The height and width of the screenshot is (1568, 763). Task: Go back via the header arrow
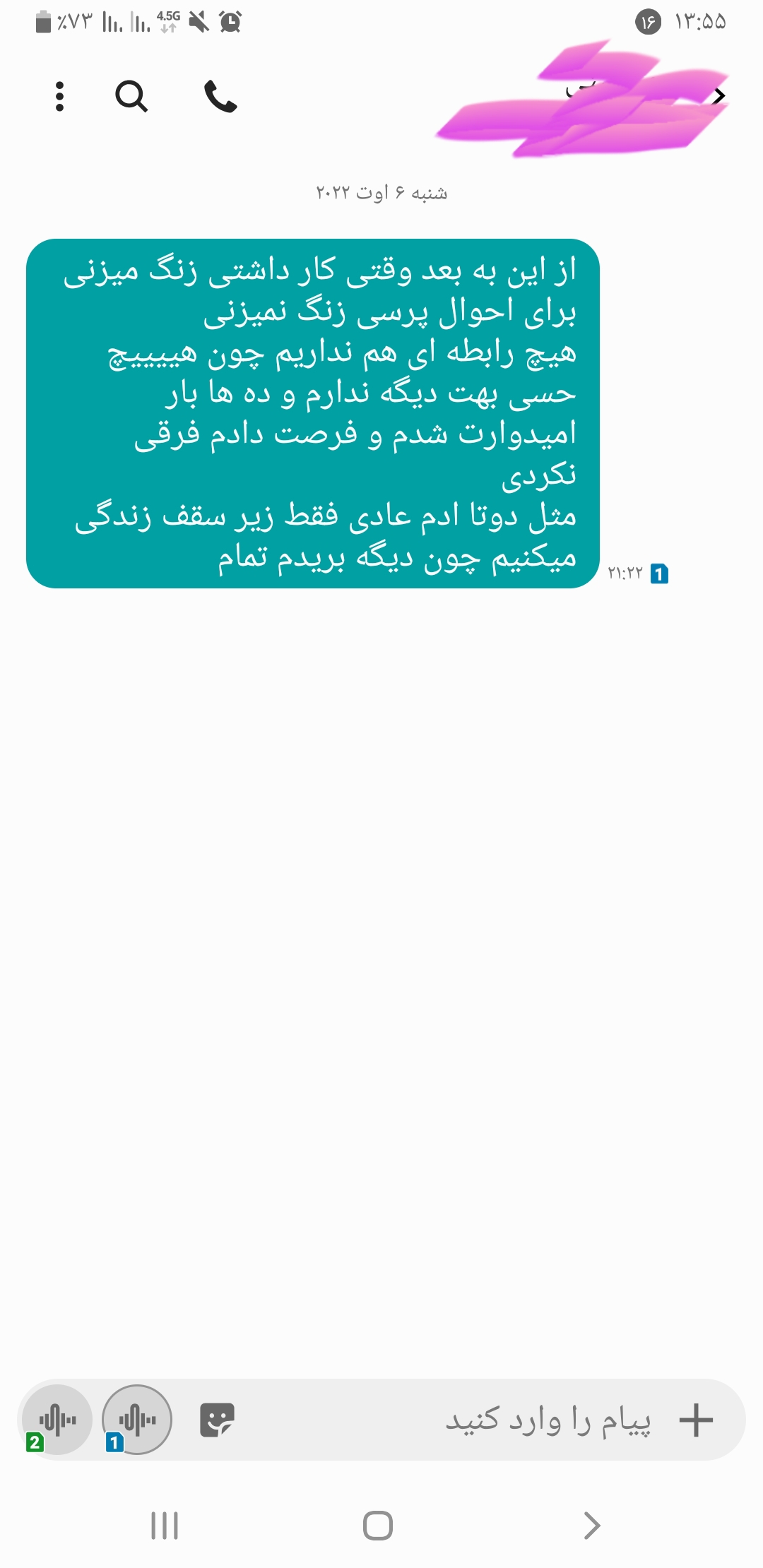719,97
